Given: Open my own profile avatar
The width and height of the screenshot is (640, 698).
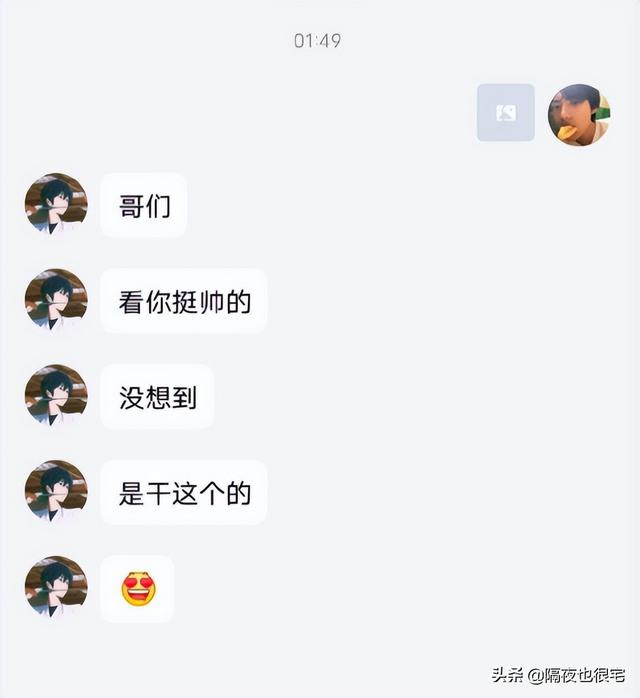Looking at the screenshot, I should (x=579, y=114).
